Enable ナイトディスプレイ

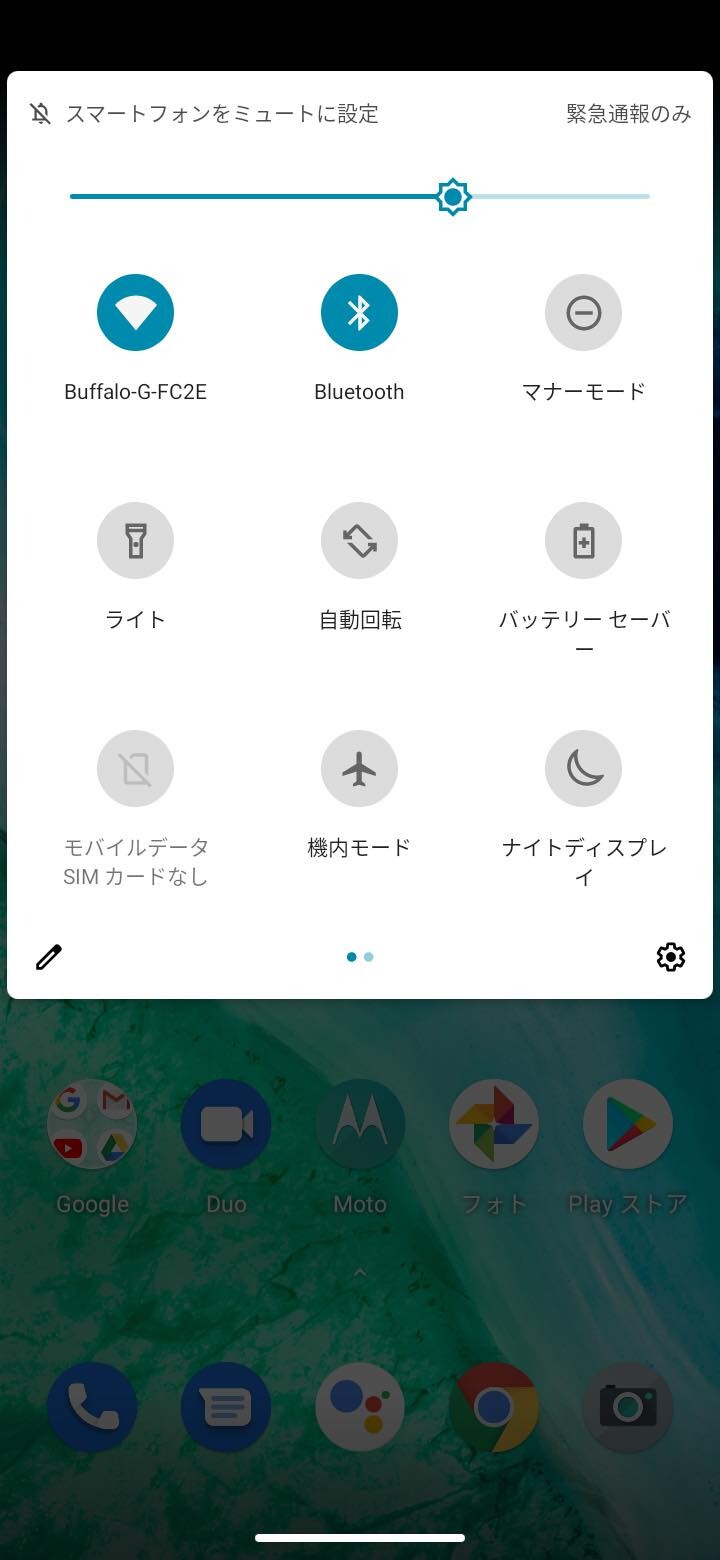583,768
